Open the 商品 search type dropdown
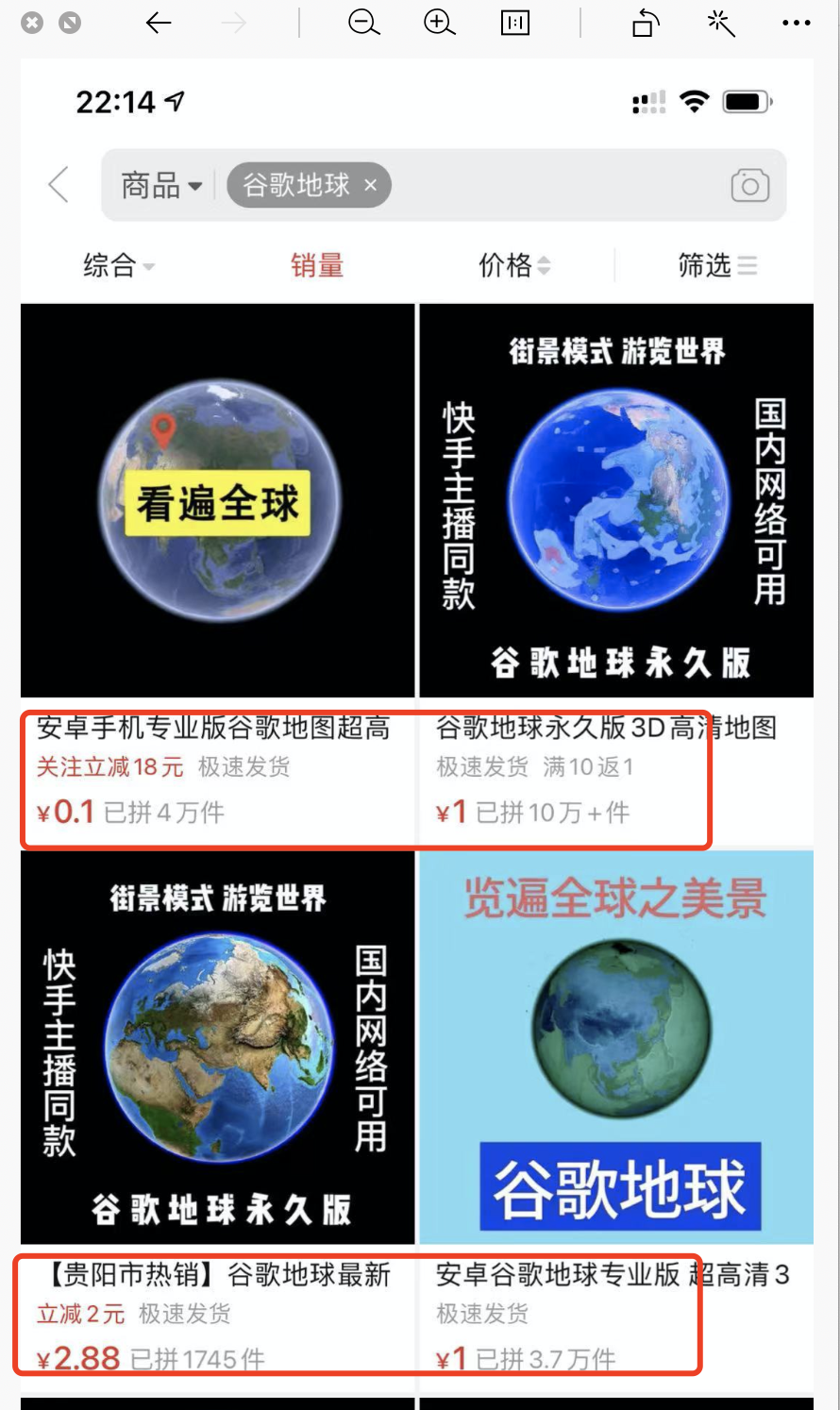 pos(160,185)
